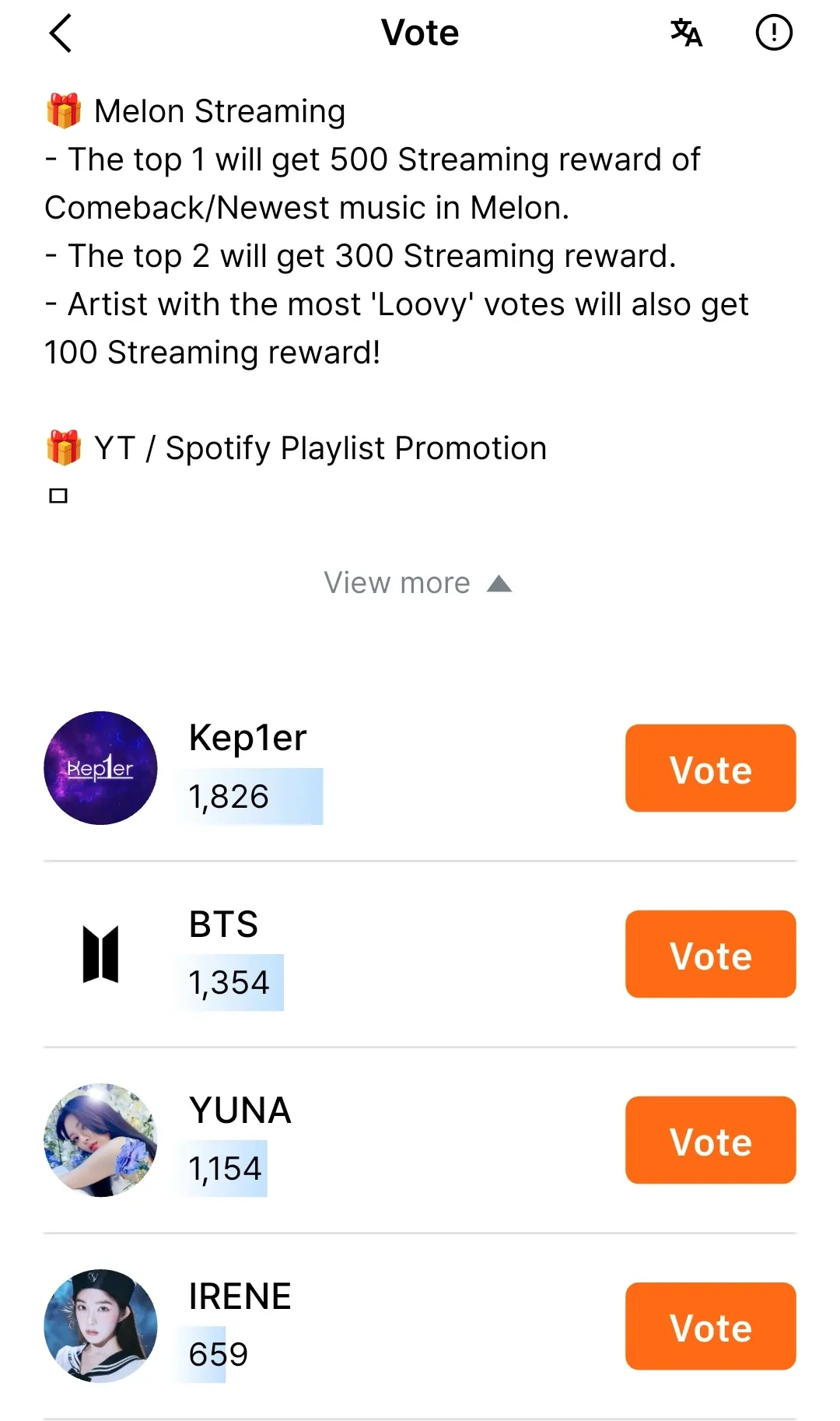Open the info icon
Image resolution: width=840 pixels, height=1421 pixels.
[x=773, y=33]
